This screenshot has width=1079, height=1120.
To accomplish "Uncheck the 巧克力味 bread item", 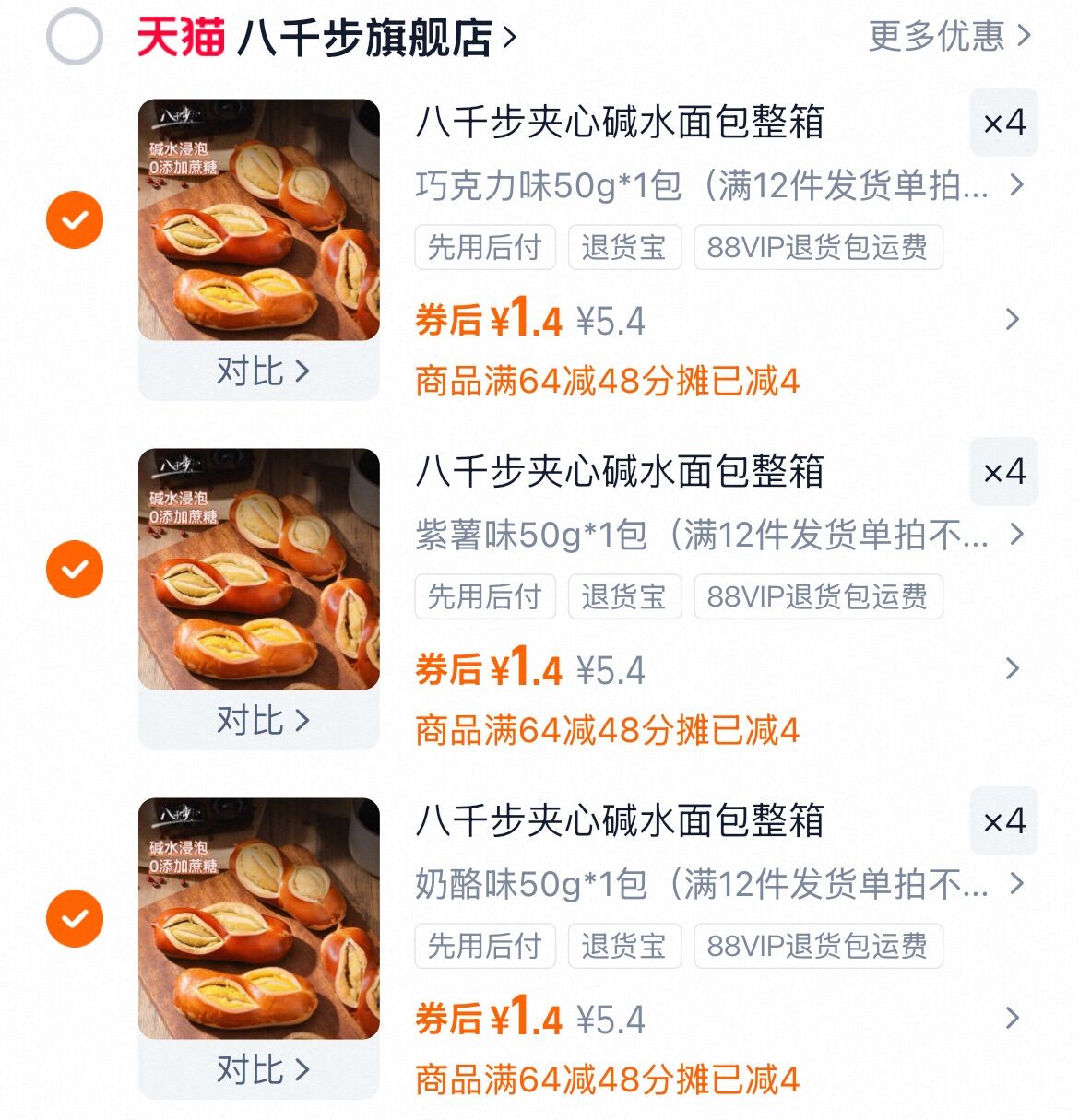I will (x=75, y=219).
